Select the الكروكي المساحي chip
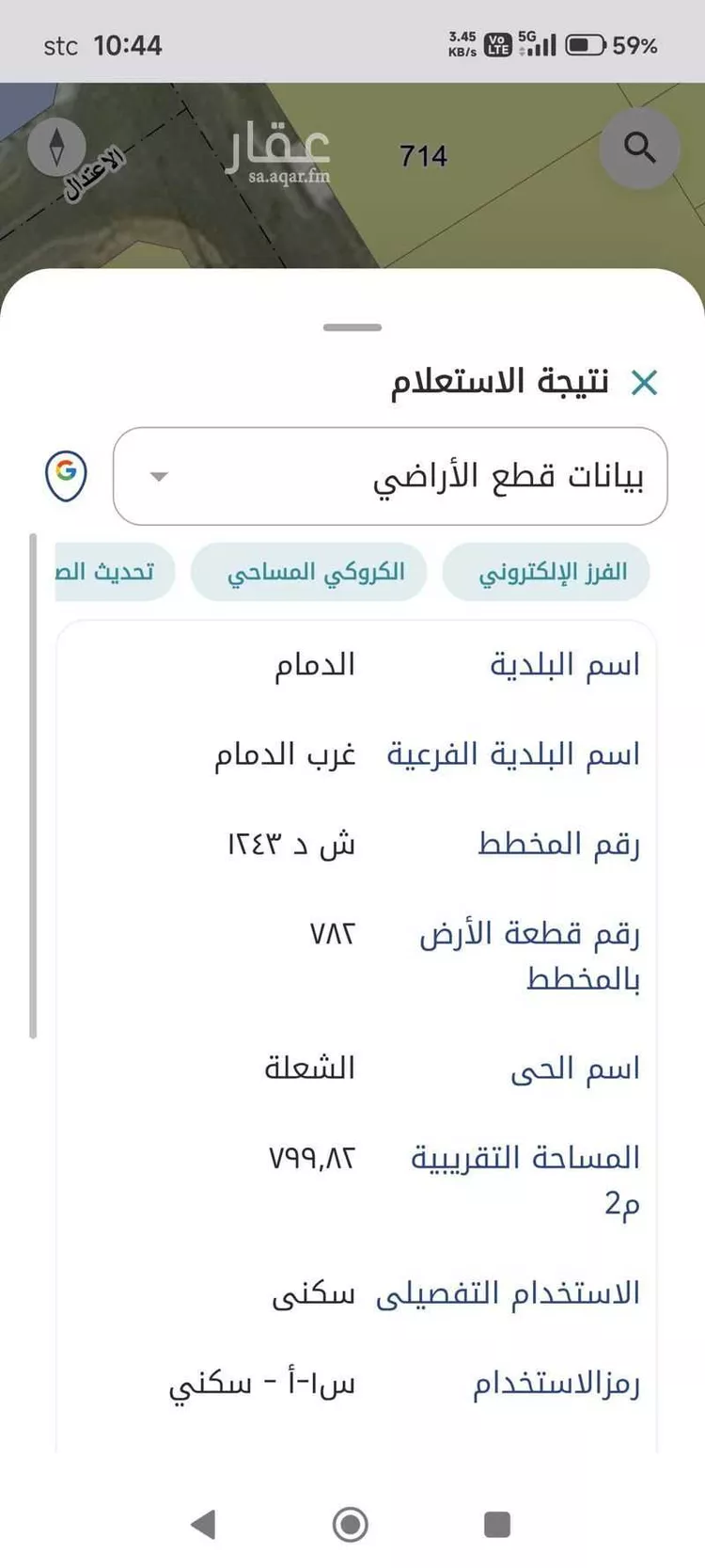The height and width of the screenshot is (1568, 705). (x=309, y=572)
